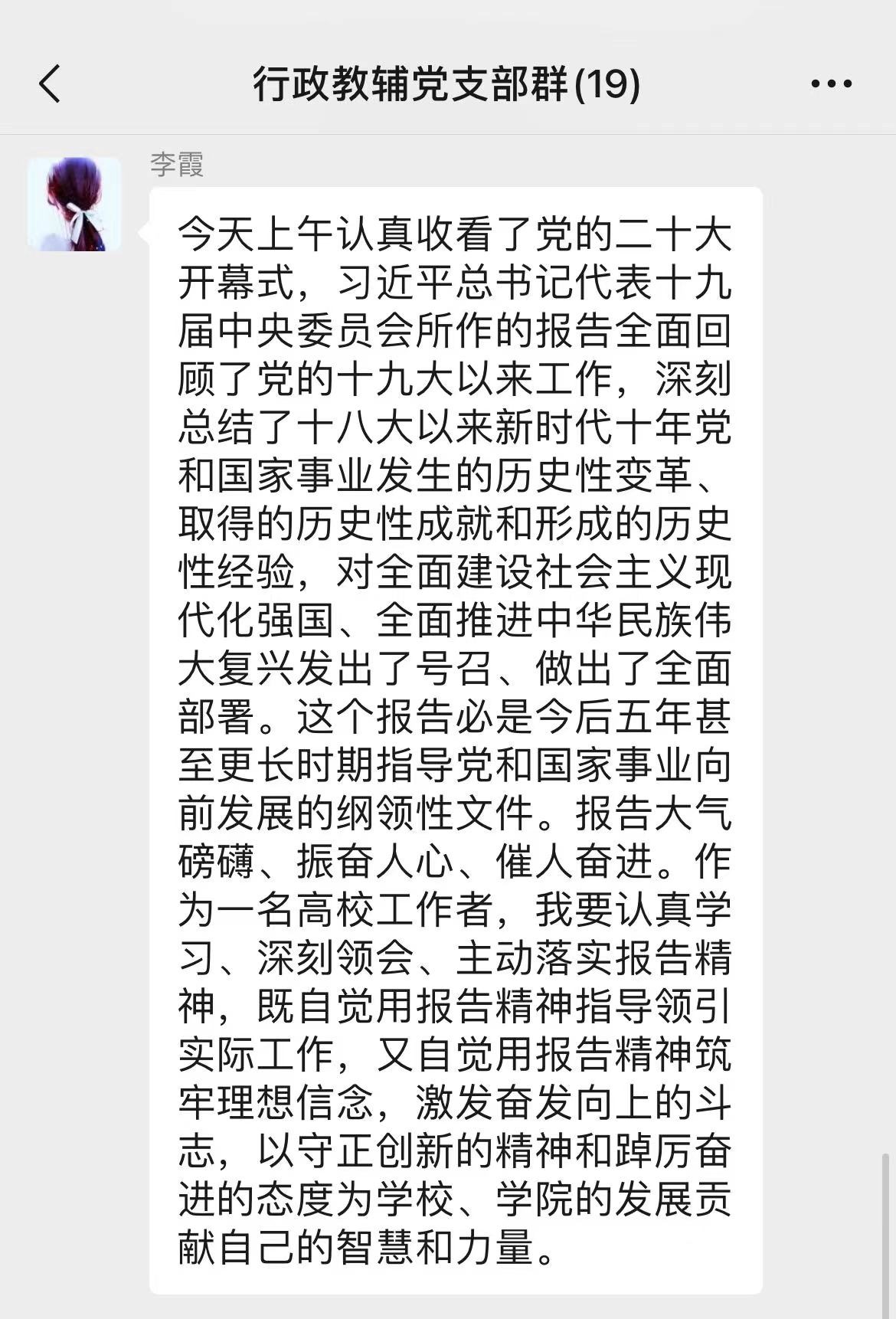The width and height of the screenshot is (896, 1319).
Task: Go back from the 行政教辅党支部群 chat
Action: click(50, 83)
